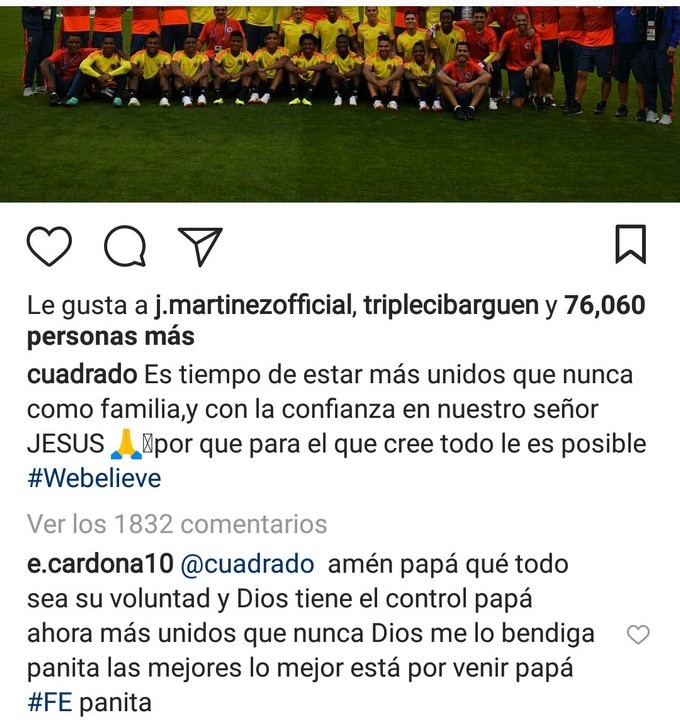This screenshot has height=720, width=680.
Task: Open the #Webelieve hashtag
Action: pyautogui.click(x=94, y=478)
